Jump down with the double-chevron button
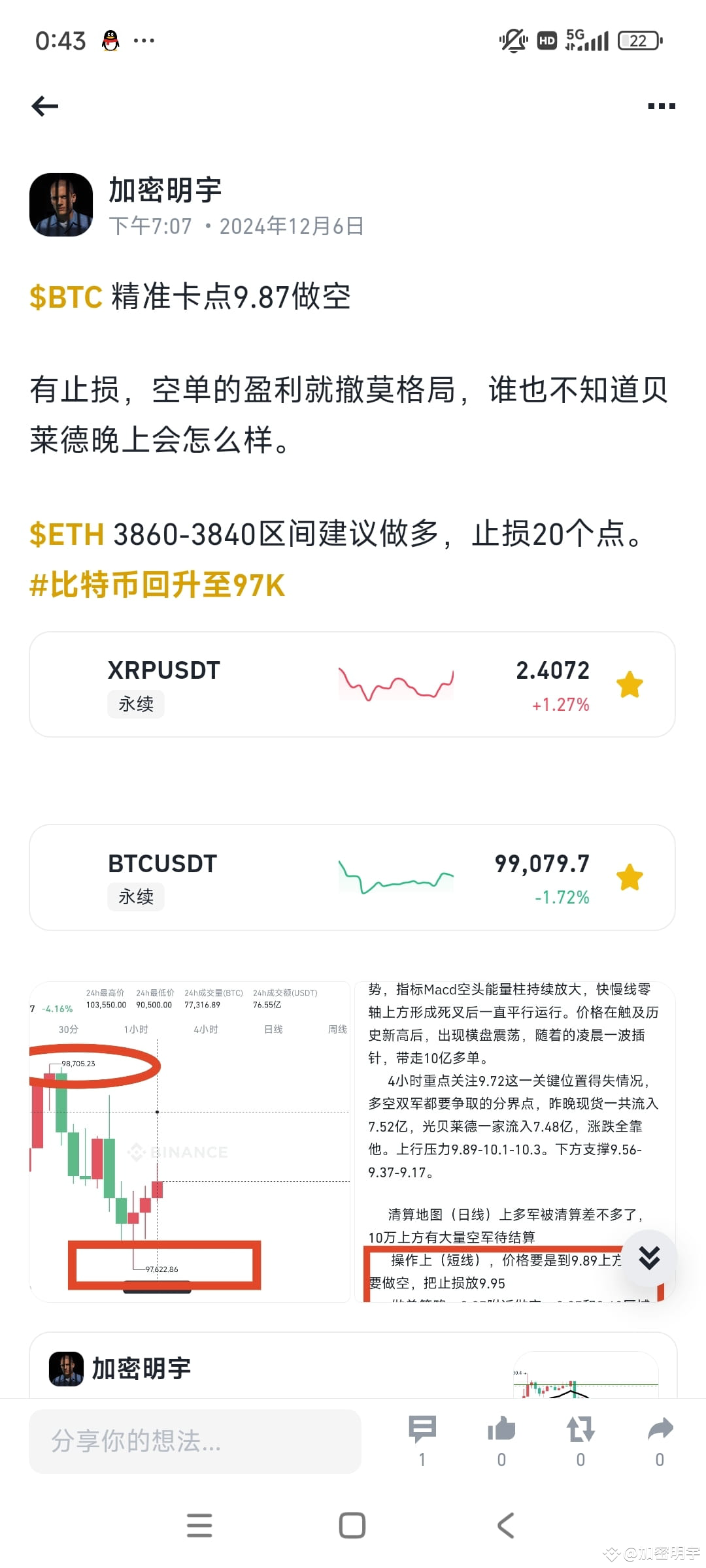706x1568 pixels. tap(649, 1257)
